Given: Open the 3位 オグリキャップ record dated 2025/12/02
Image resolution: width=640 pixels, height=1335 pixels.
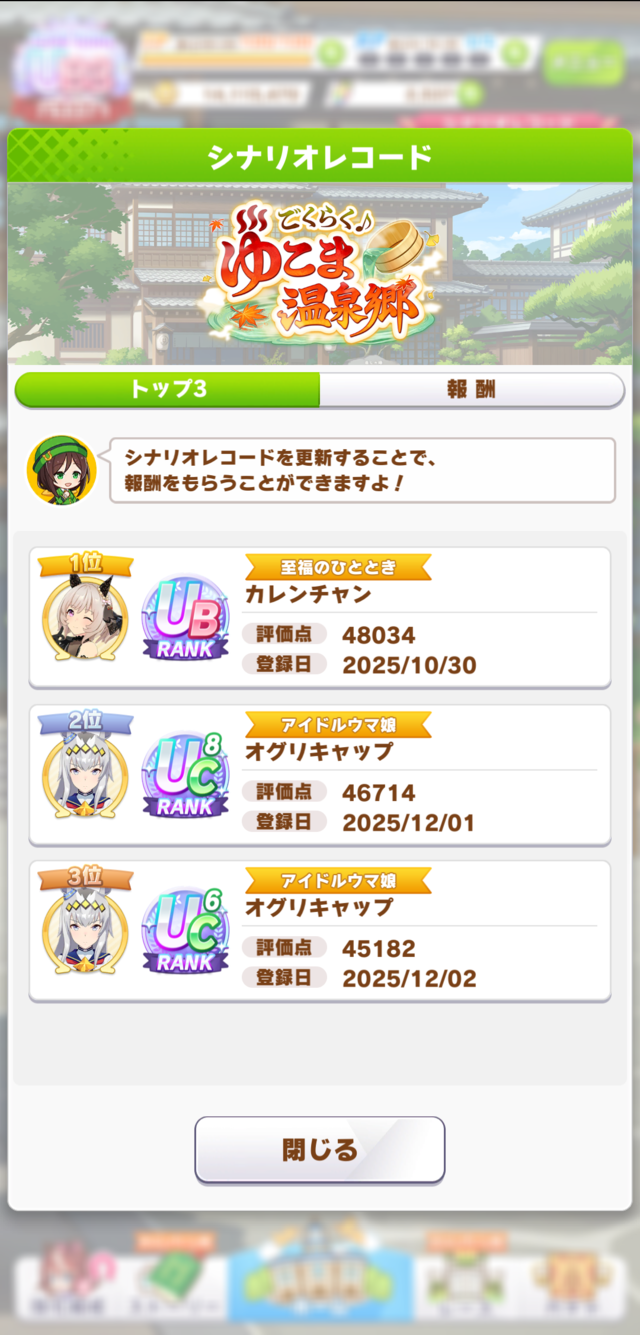Looking at the screenshot, I should click(320, 931).
